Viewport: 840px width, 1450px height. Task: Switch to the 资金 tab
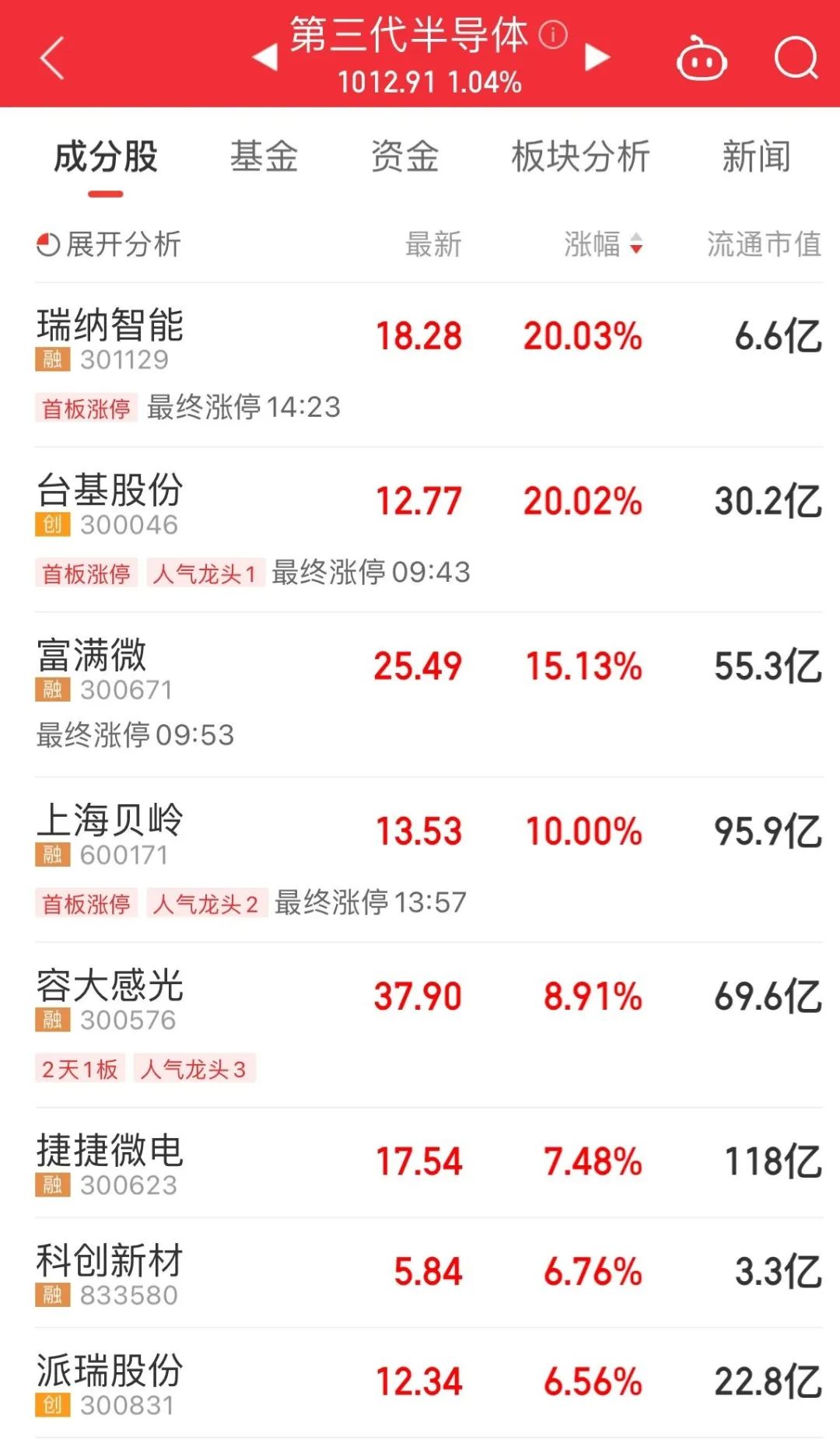(x=404, y=157)
